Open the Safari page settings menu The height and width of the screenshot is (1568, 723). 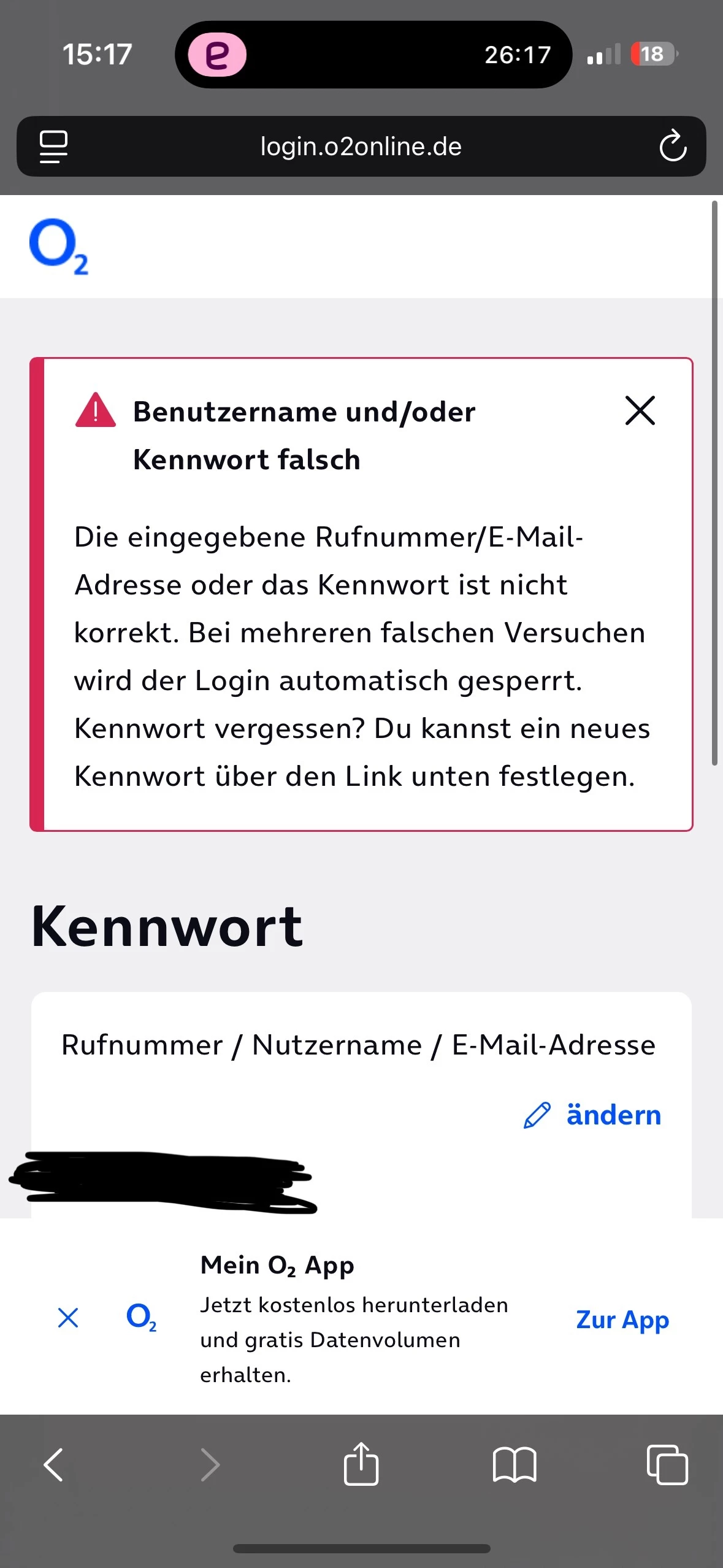[x=54, y=147]
